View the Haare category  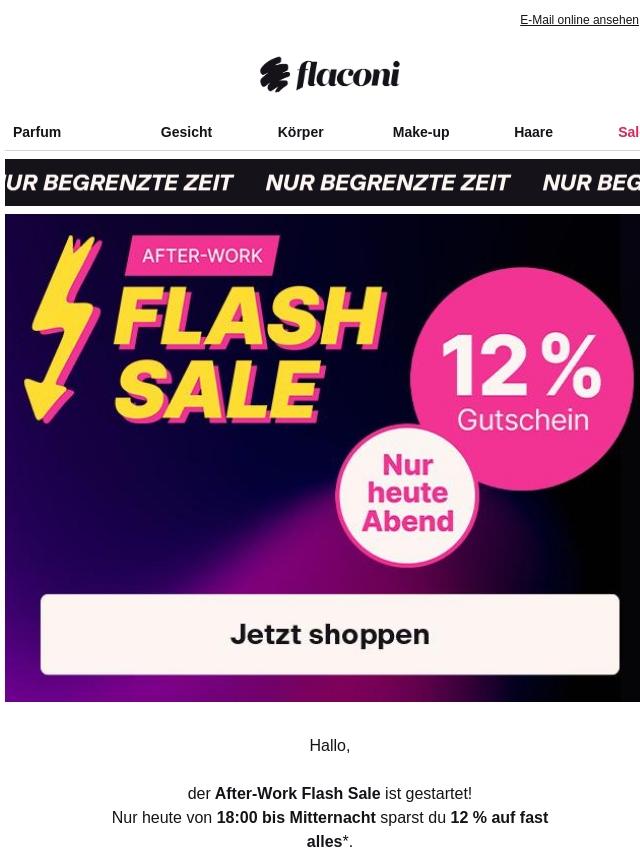pyautogui.click(x=533, y=132)
